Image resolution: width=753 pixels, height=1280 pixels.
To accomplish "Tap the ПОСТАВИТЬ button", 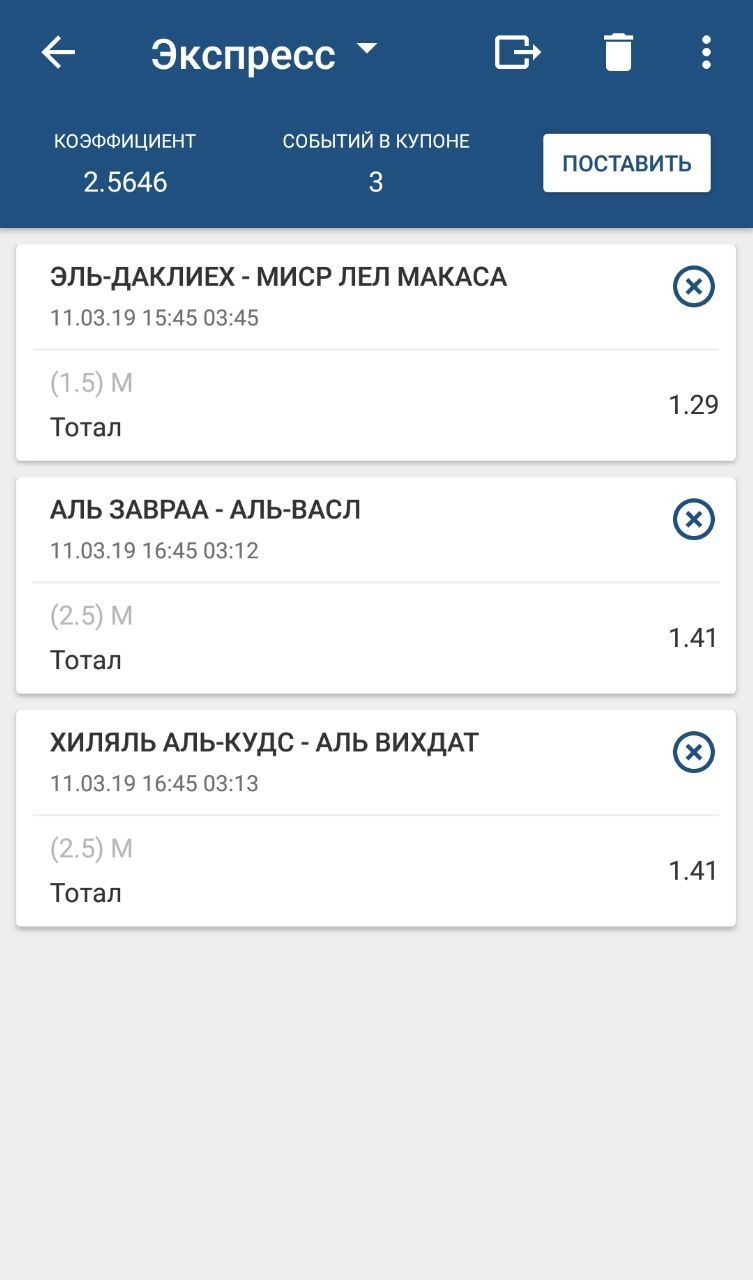I will 626,163.
